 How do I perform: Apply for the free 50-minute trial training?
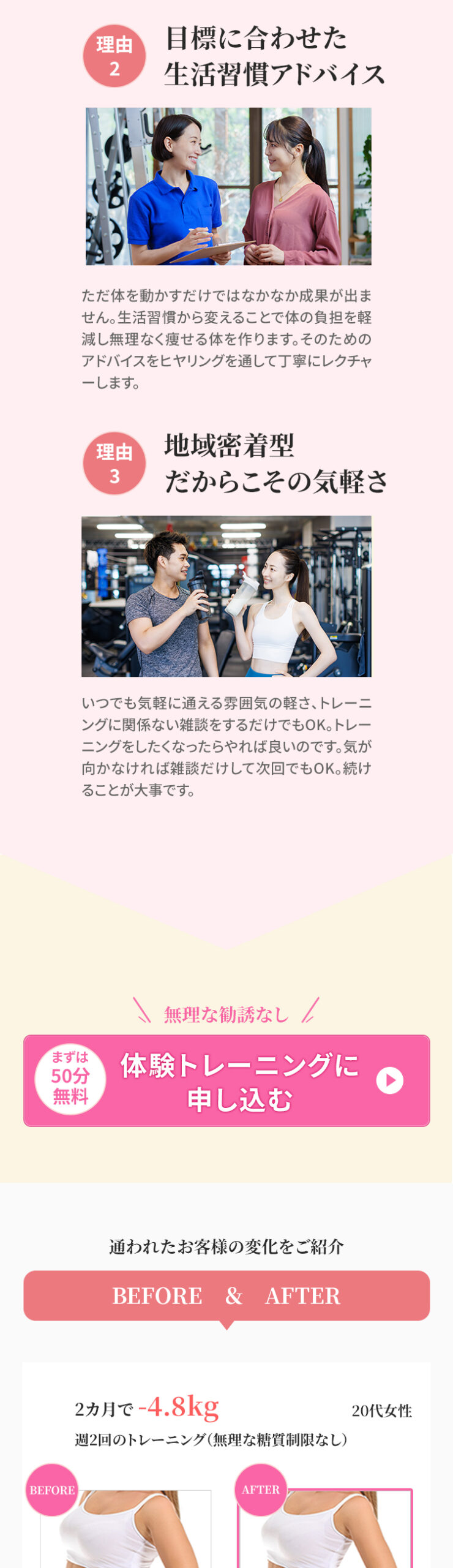[x=226, y=1080]
